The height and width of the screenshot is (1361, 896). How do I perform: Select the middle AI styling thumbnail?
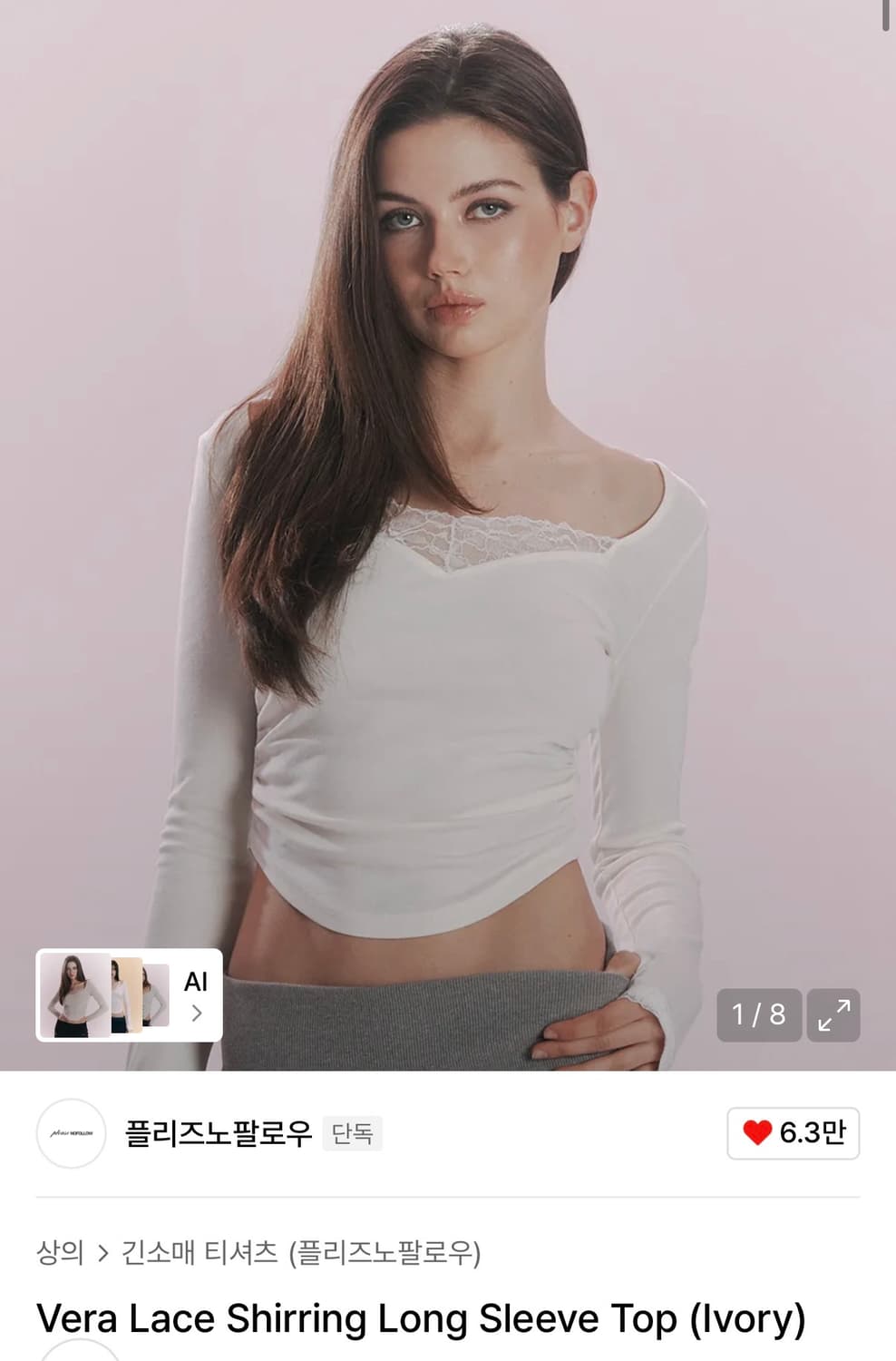(124, 994)
